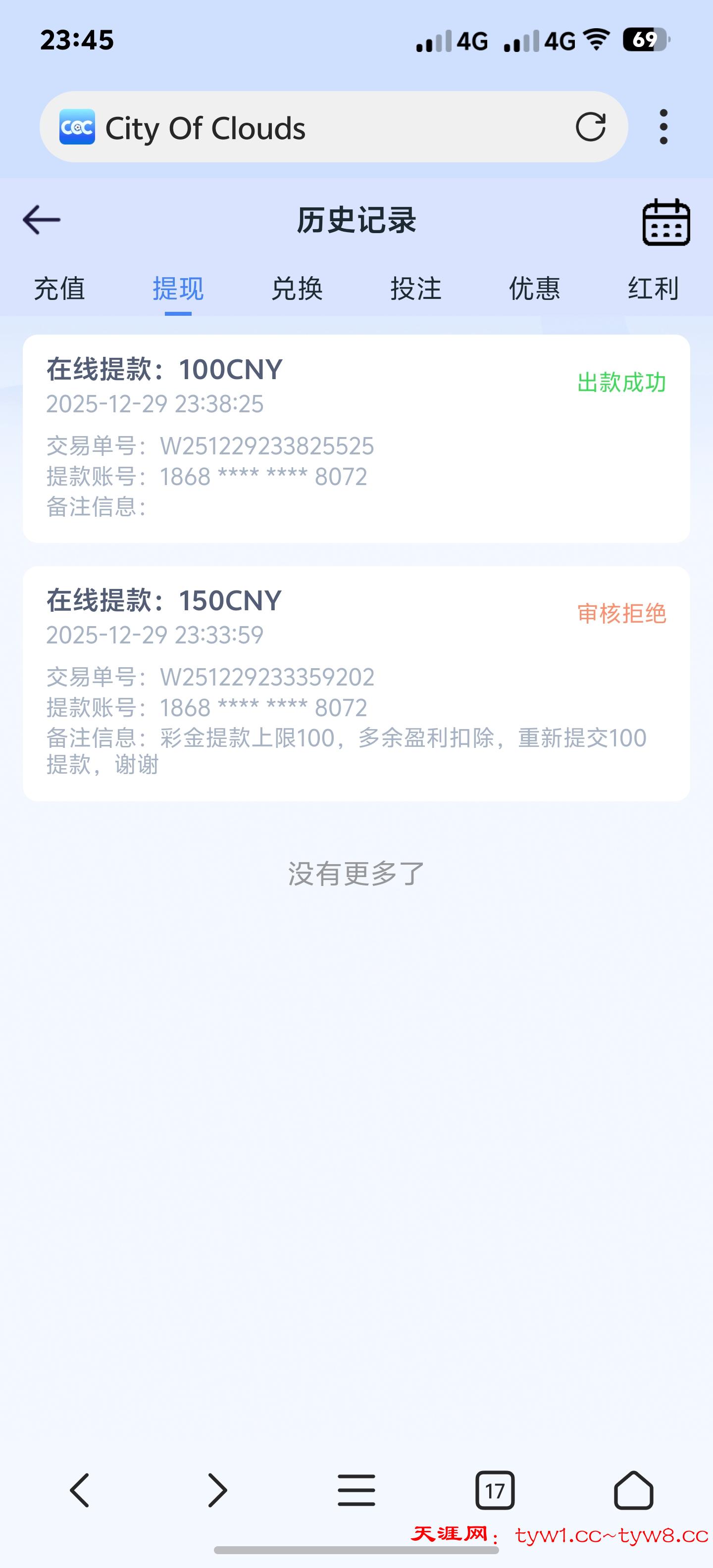Image resolution: width=713 pixels, height=1568 pixels.
Task: Open the 投注 tab
Action: 415,289
